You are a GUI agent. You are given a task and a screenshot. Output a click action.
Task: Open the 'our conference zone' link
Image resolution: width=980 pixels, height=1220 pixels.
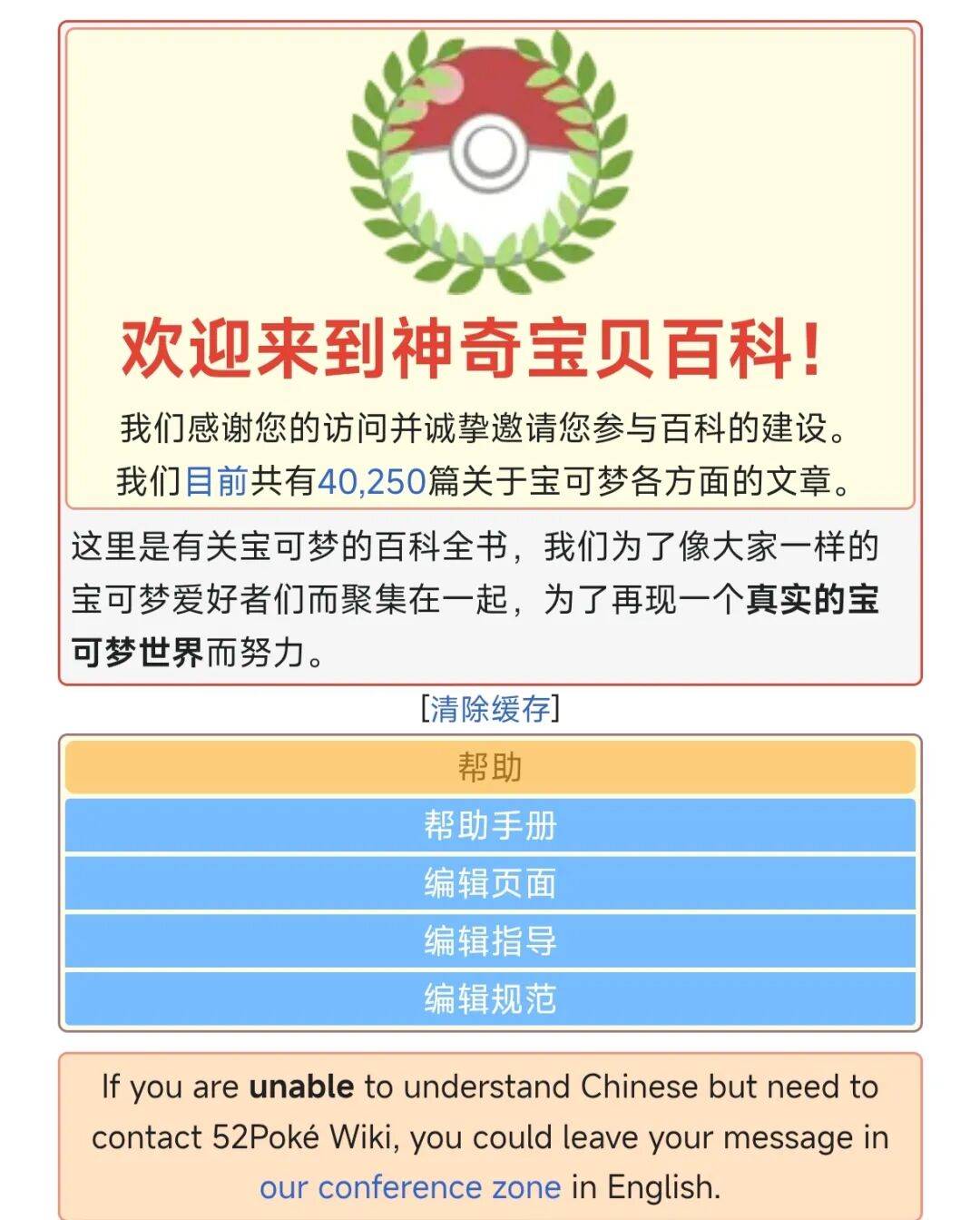410,1186
